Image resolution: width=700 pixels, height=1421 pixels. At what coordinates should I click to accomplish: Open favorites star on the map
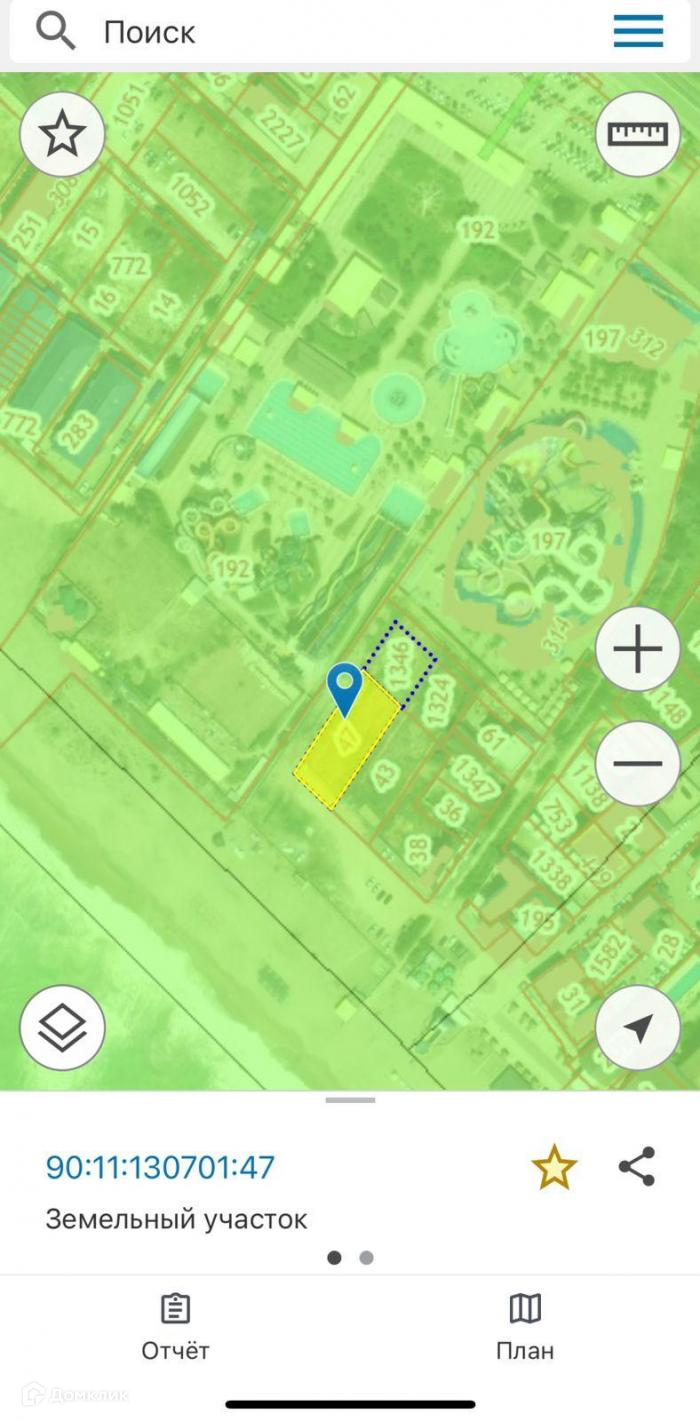[63, 134]
